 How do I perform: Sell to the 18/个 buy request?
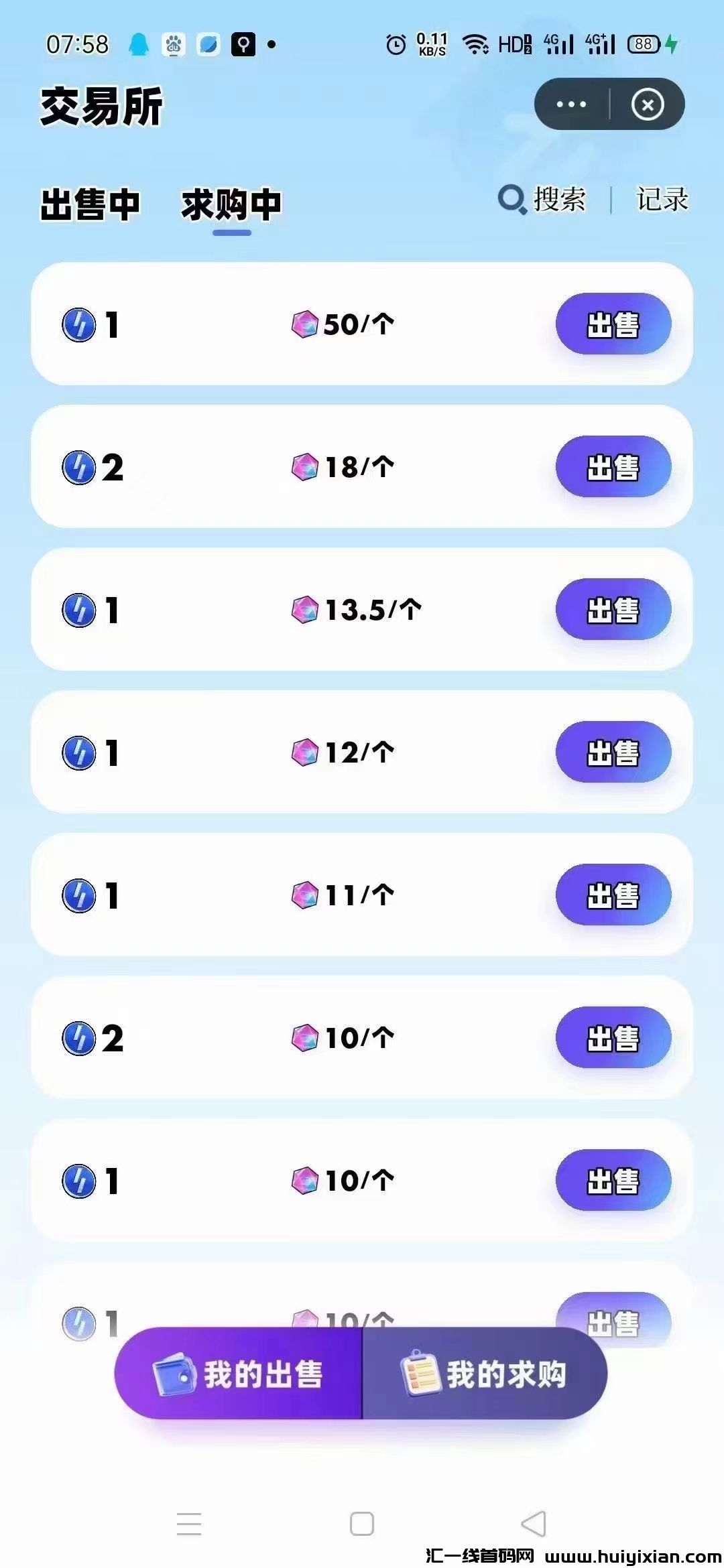pos(613,467)
